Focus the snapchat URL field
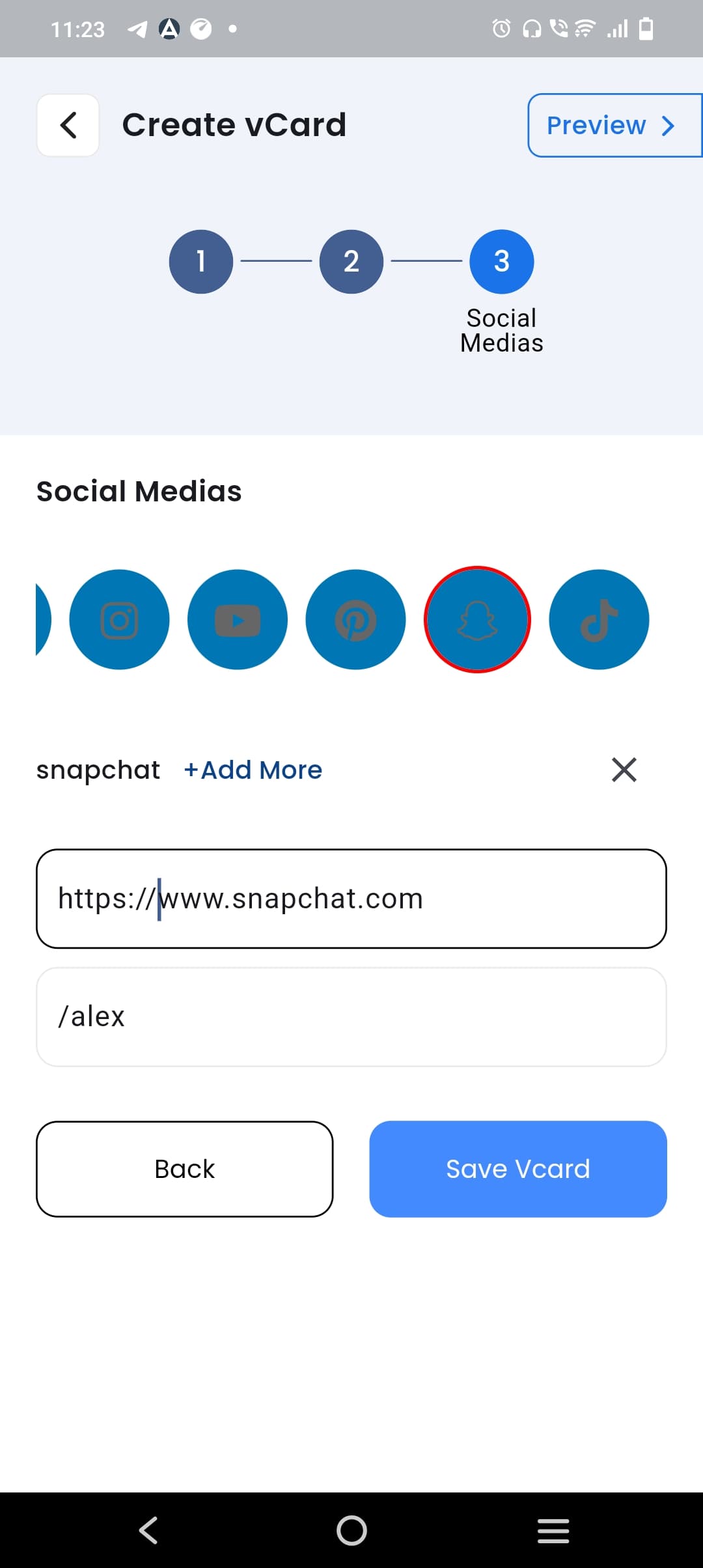The image size is (703, 1568). 351,899
